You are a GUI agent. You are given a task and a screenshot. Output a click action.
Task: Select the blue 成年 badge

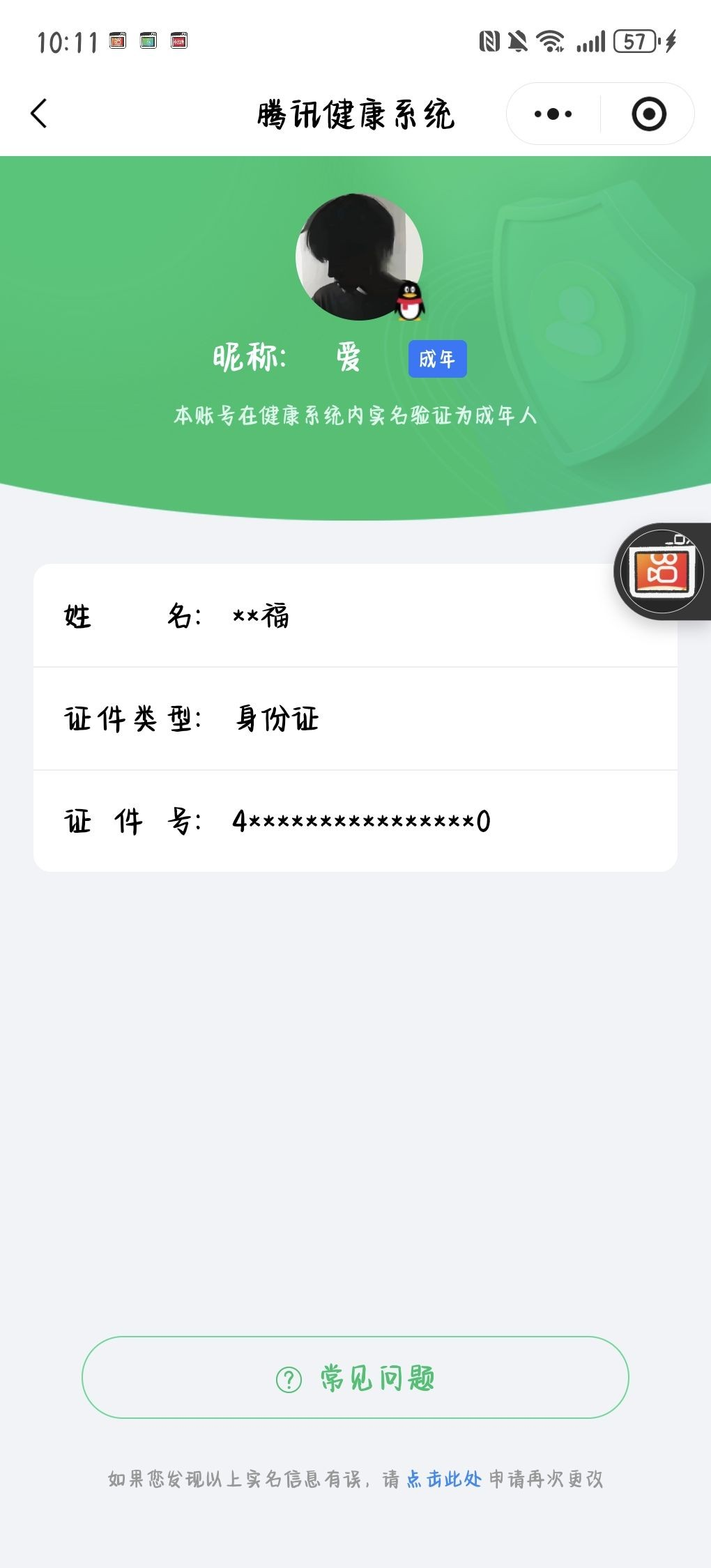click(437, 358)
